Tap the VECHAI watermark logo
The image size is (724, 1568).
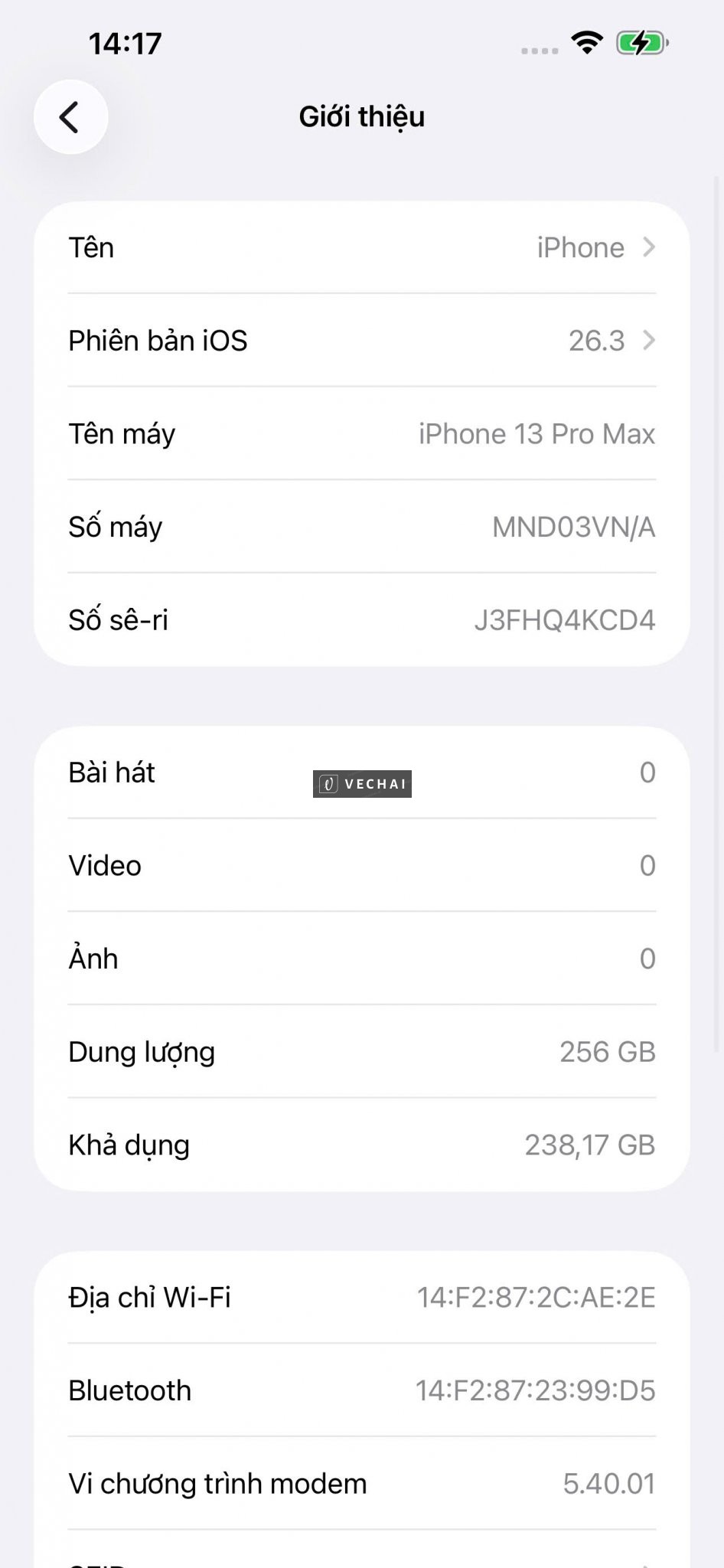tap(361, 784)
